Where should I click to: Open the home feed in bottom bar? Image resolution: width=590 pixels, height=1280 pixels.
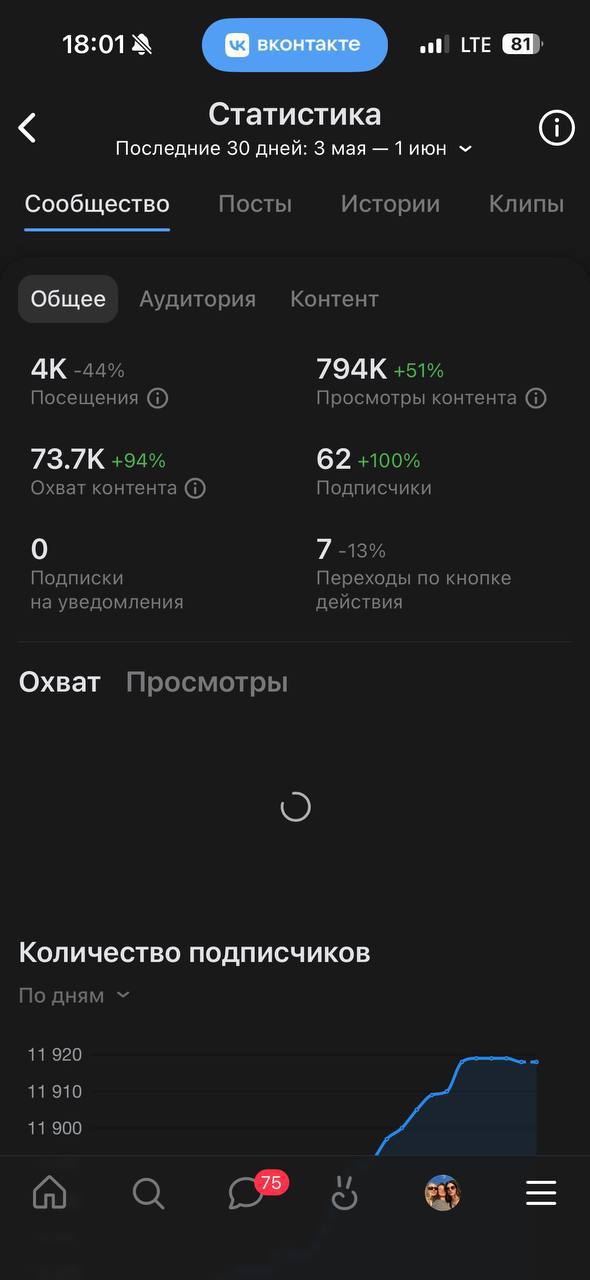(50, 1193)
